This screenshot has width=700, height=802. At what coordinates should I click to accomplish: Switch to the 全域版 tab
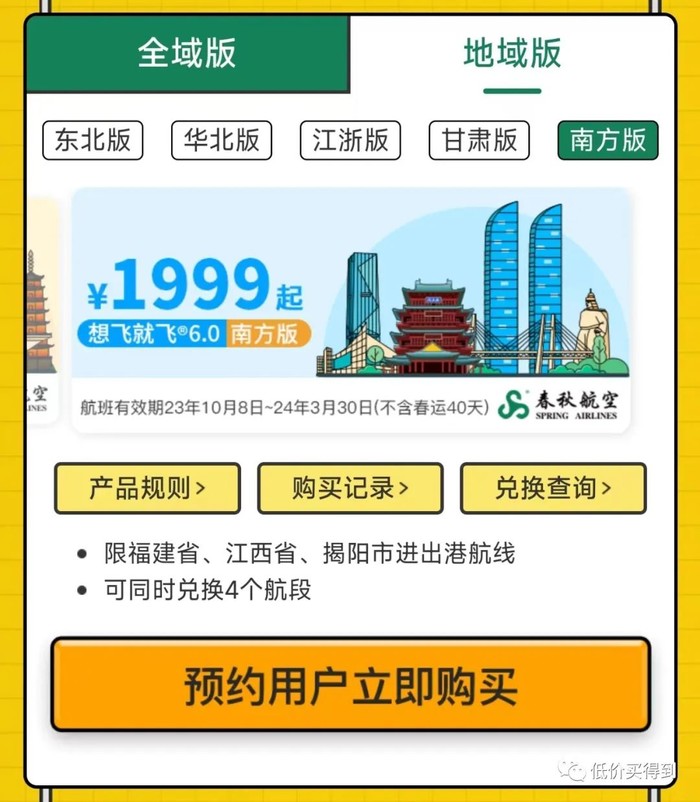(x=187, y=54)
